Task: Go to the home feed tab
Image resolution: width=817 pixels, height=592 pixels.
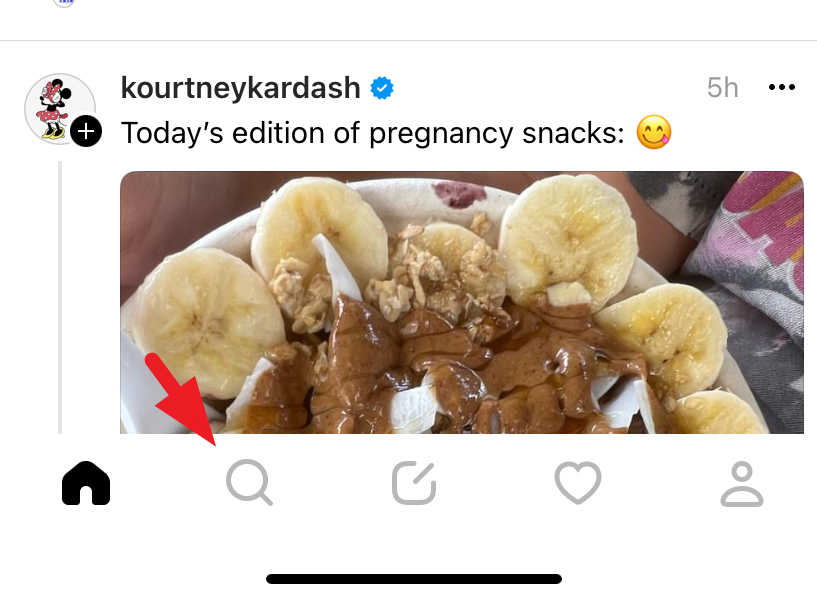Action: 86,484
